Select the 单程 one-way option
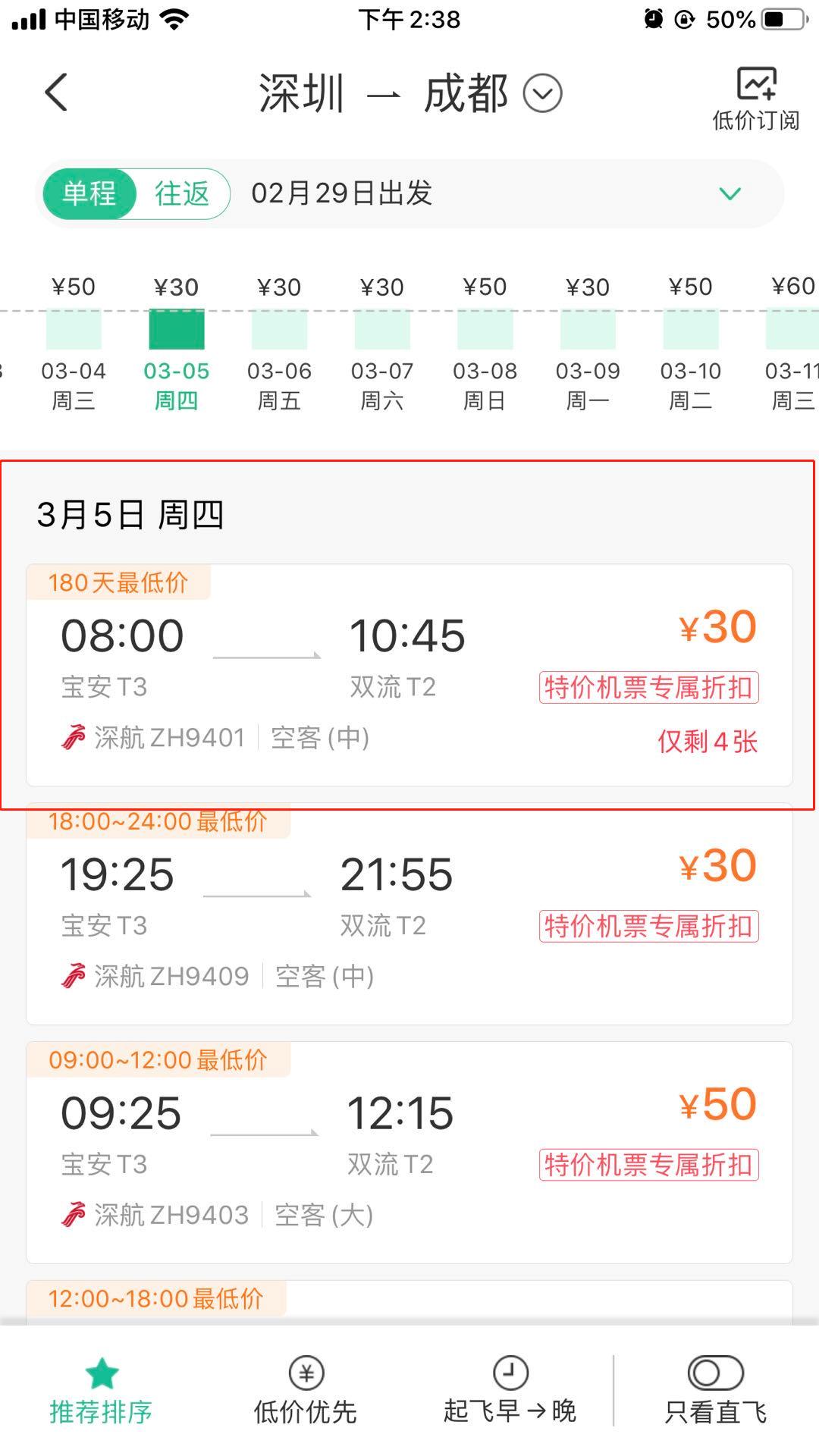 91,193
